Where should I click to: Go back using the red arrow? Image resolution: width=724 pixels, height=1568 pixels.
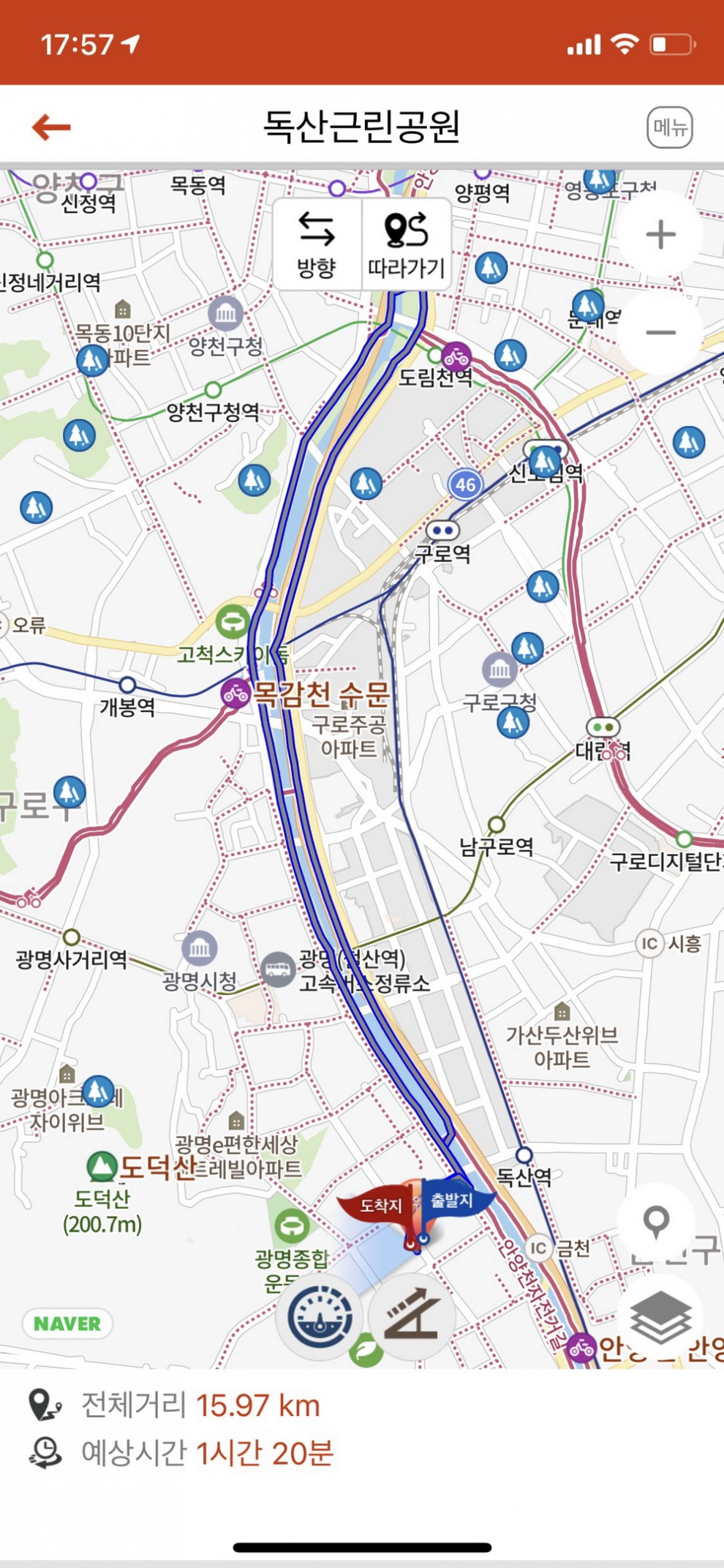tap(51, 127)
